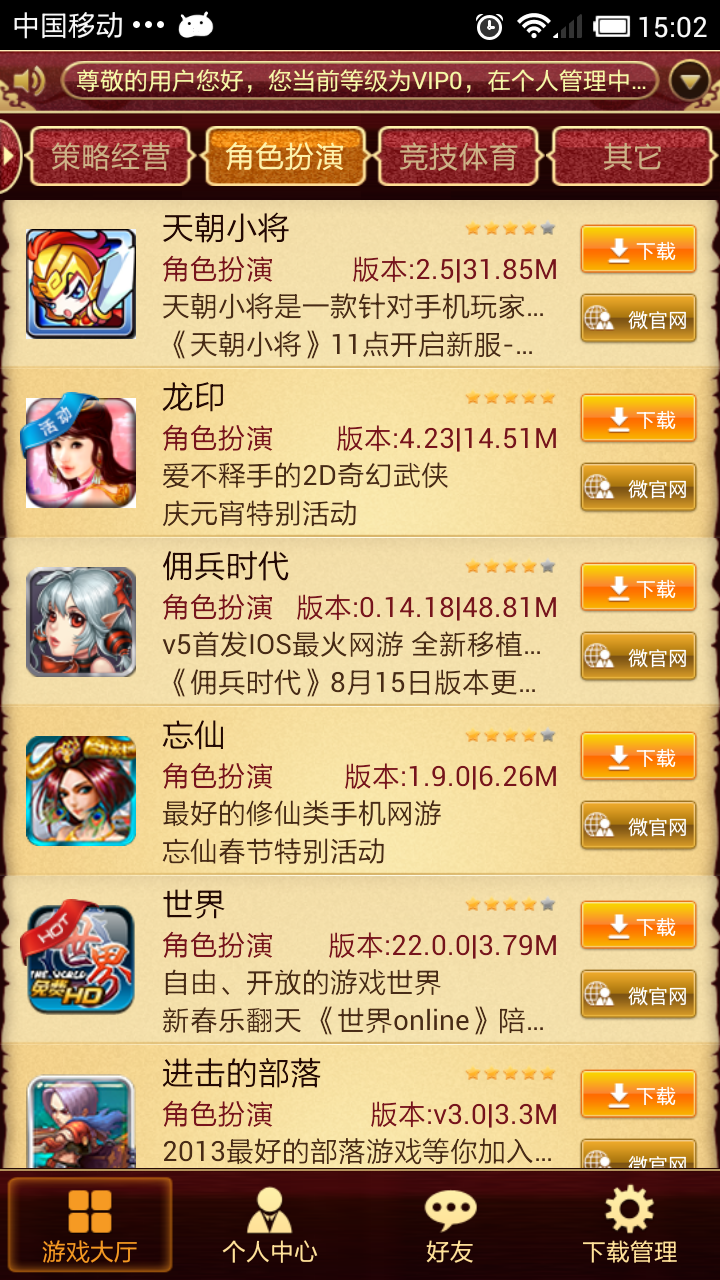
Task: Download the game 忘仙
Action: click(638, 757)
